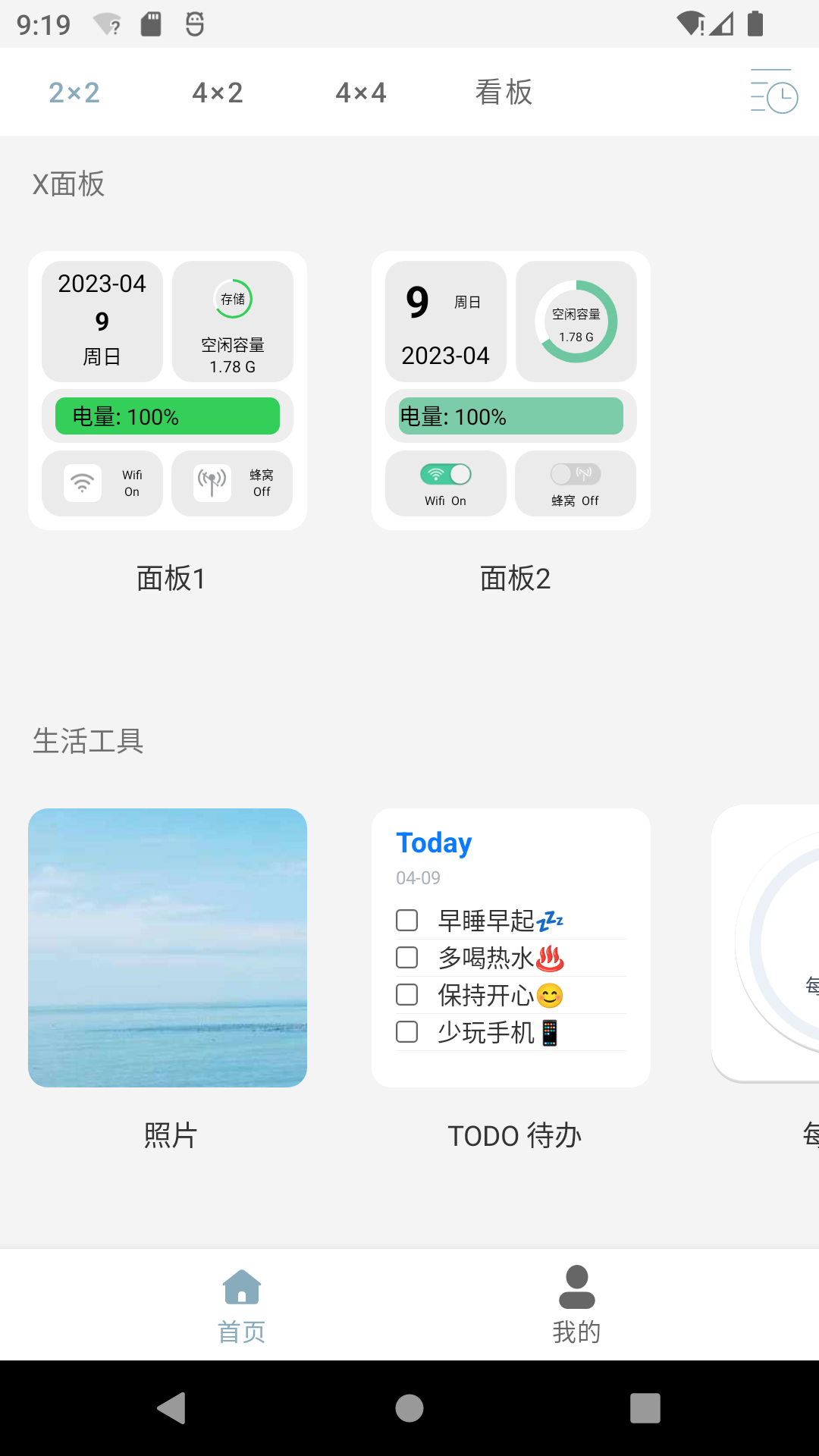Image resolution: width=819 pixels, height=1456 pixels.
Task: Check the 多喝热水 todo item
Action: [x=406, y=957]
